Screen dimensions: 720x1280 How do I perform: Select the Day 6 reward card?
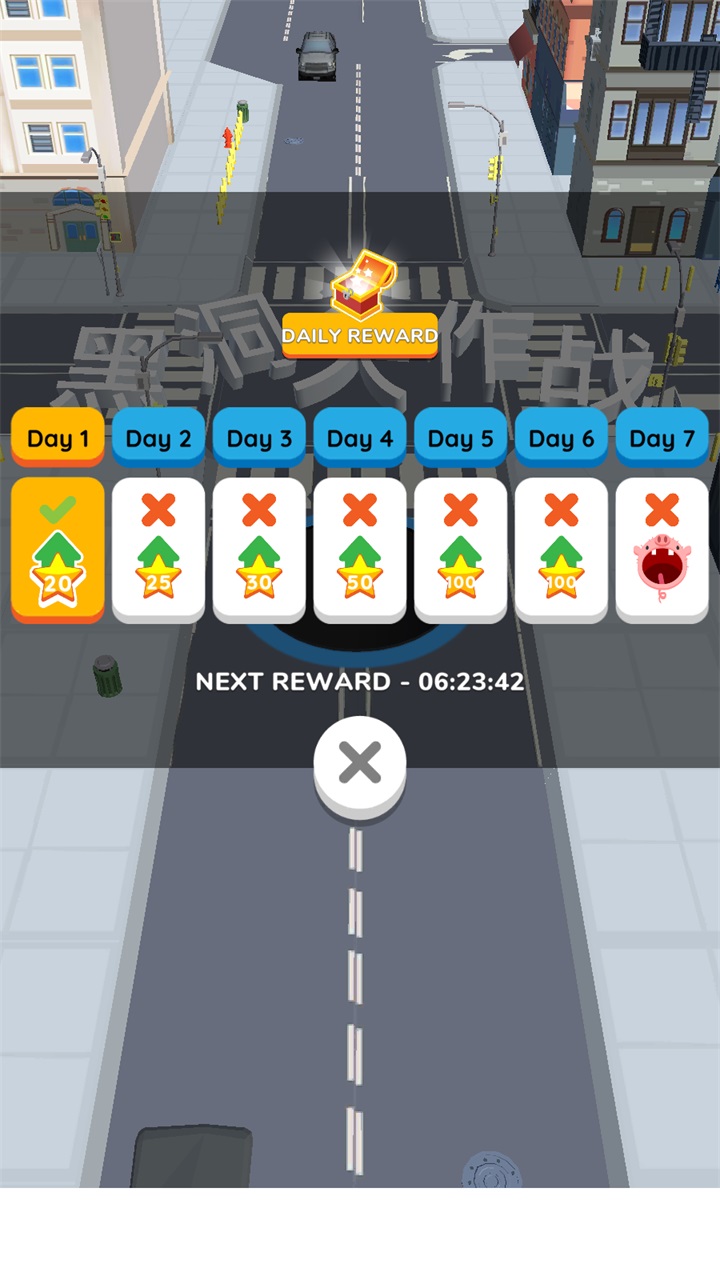point(561,548)
